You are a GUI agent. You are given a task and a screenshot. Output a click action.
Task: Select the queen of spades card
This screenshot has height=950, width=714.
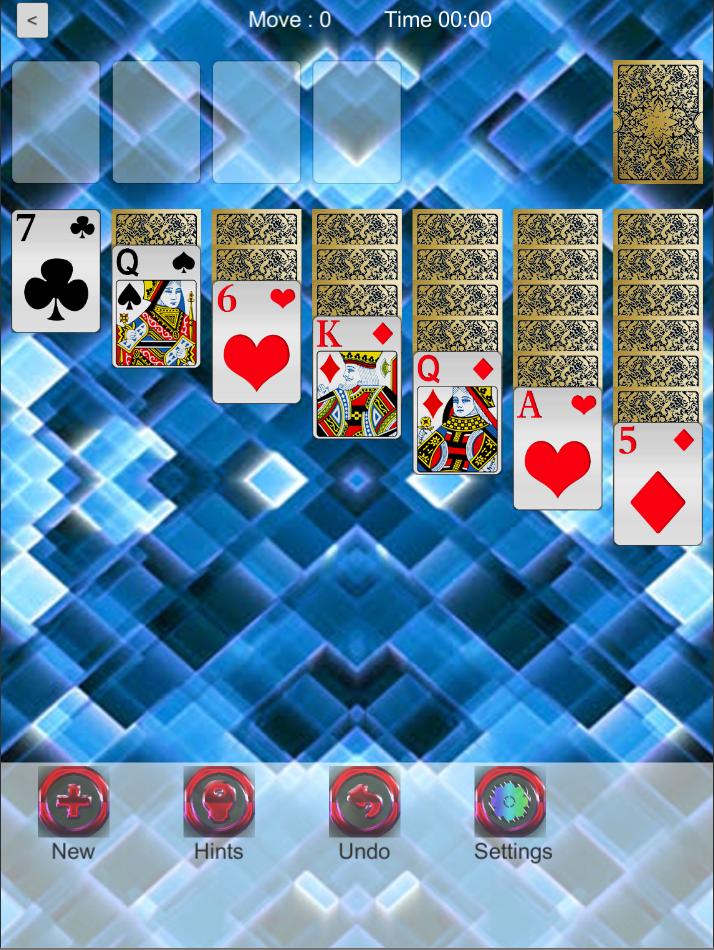tap(156, 307)
